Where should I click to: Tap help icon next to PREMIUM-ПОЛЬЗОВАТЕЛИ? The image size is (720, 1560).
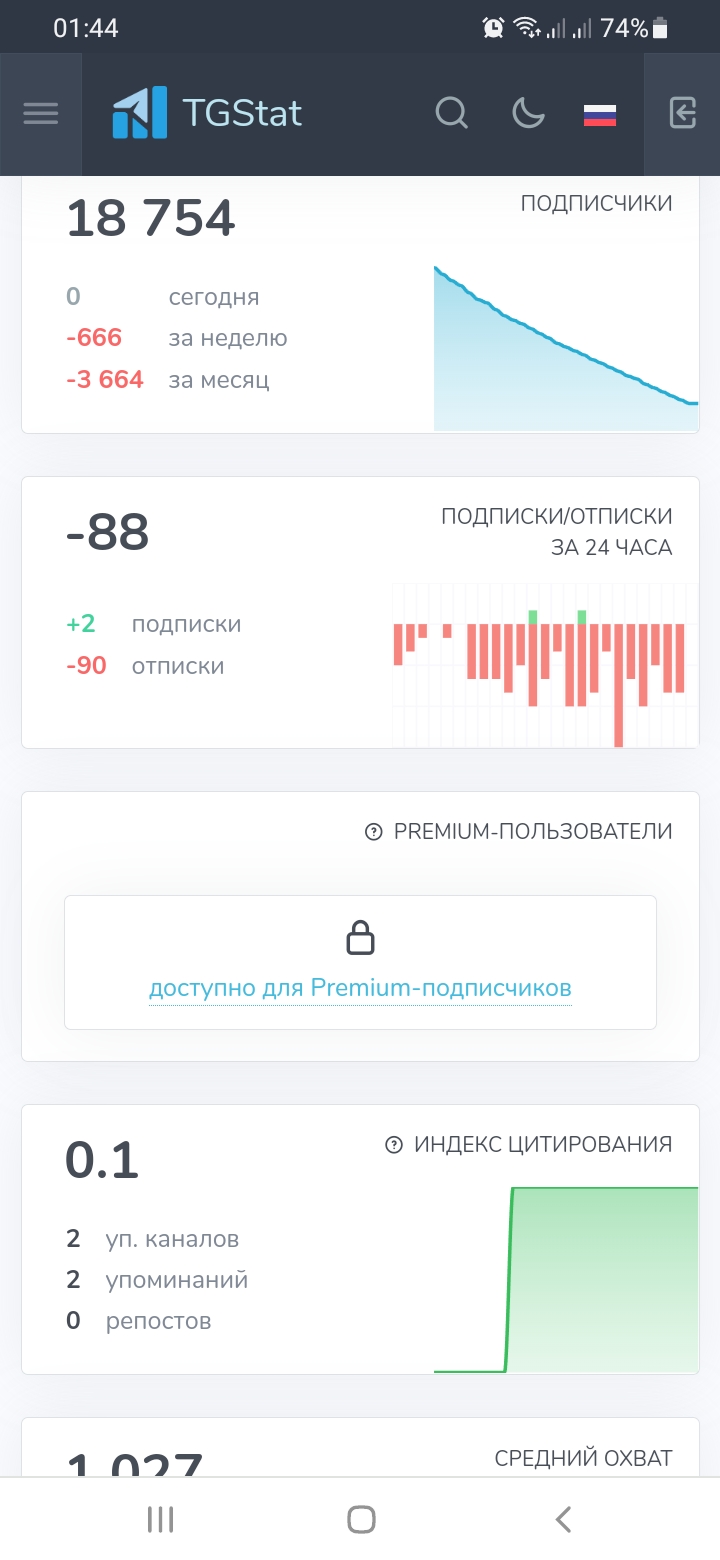(374, 832)
